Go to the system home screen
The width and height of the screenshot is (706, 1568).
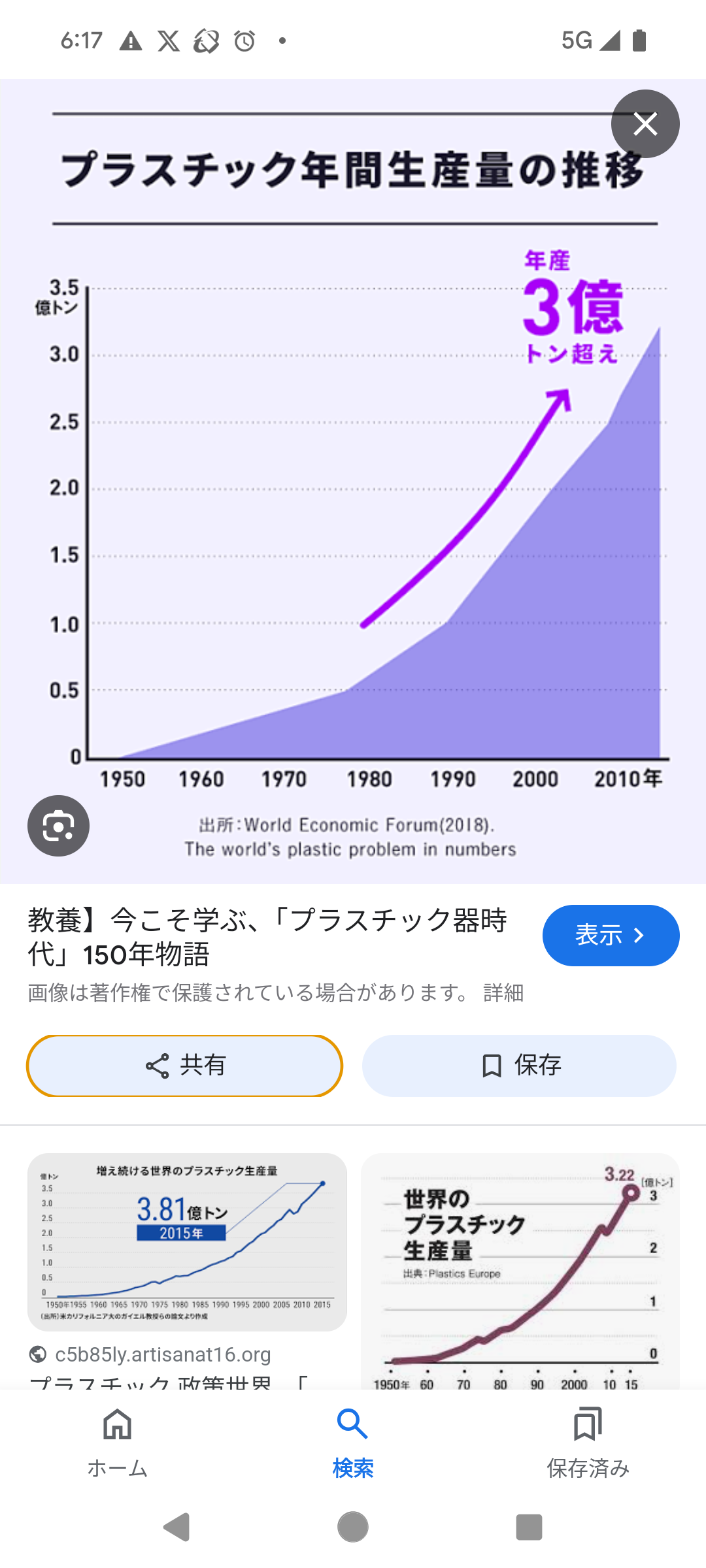[x=353, y=1527]
